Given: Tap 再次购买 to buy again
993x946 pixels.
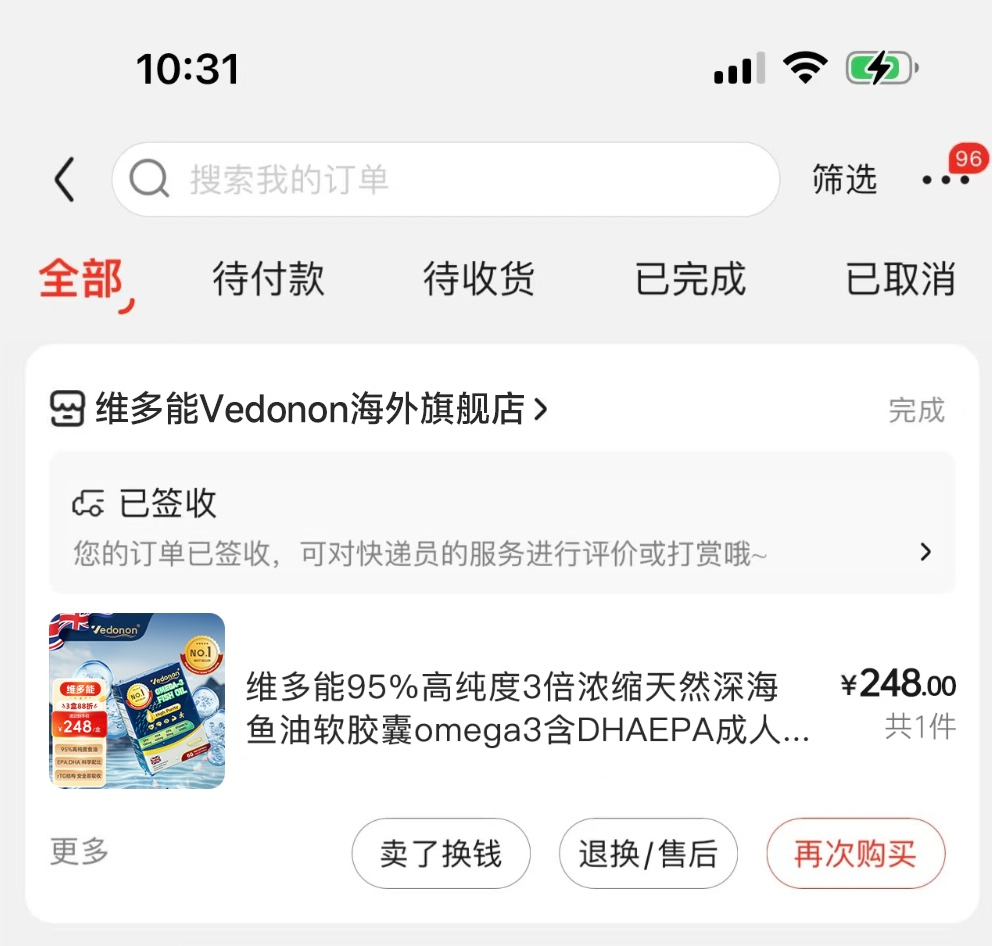Looking at the screenshot, I should pos(855,854).
